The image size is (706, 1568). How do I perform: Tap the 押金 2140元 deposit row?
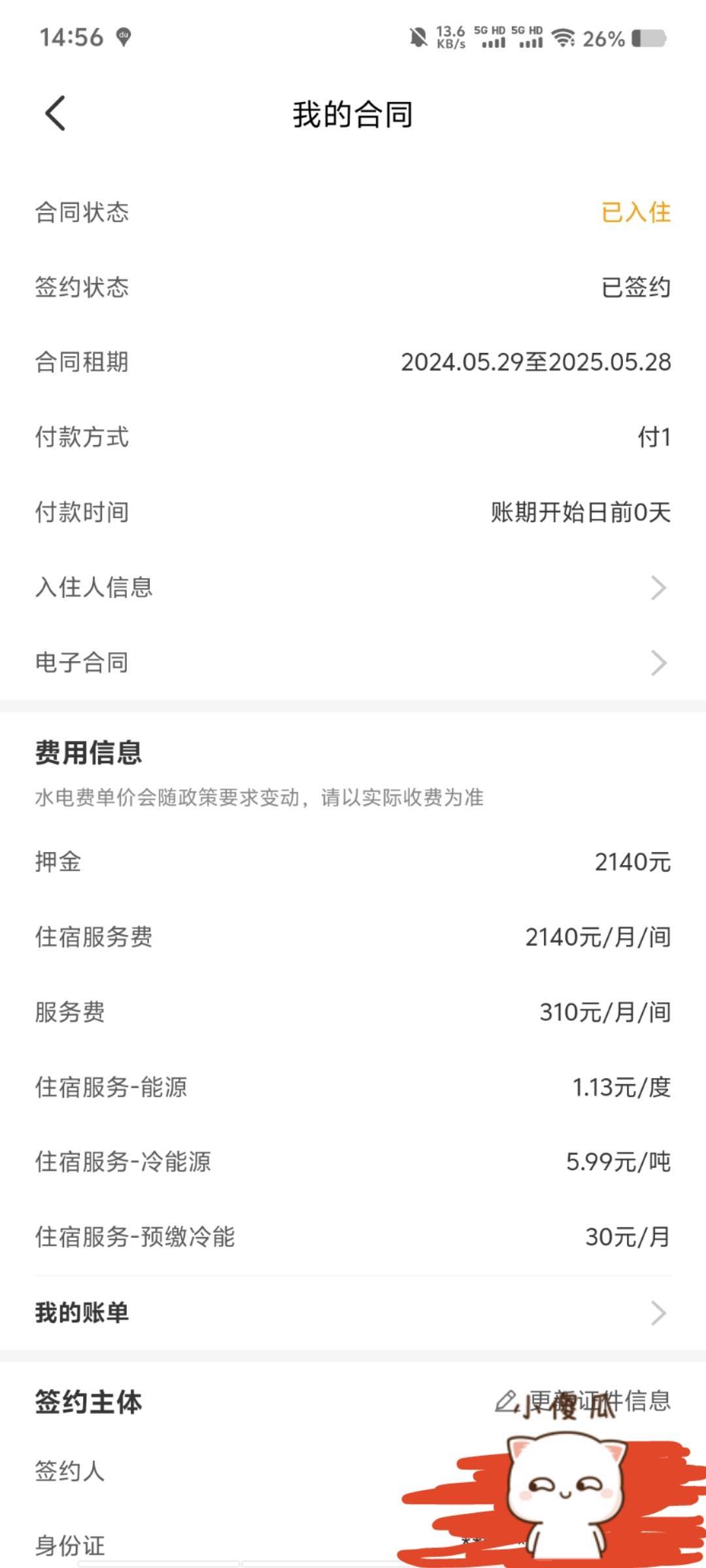[353, 862]
